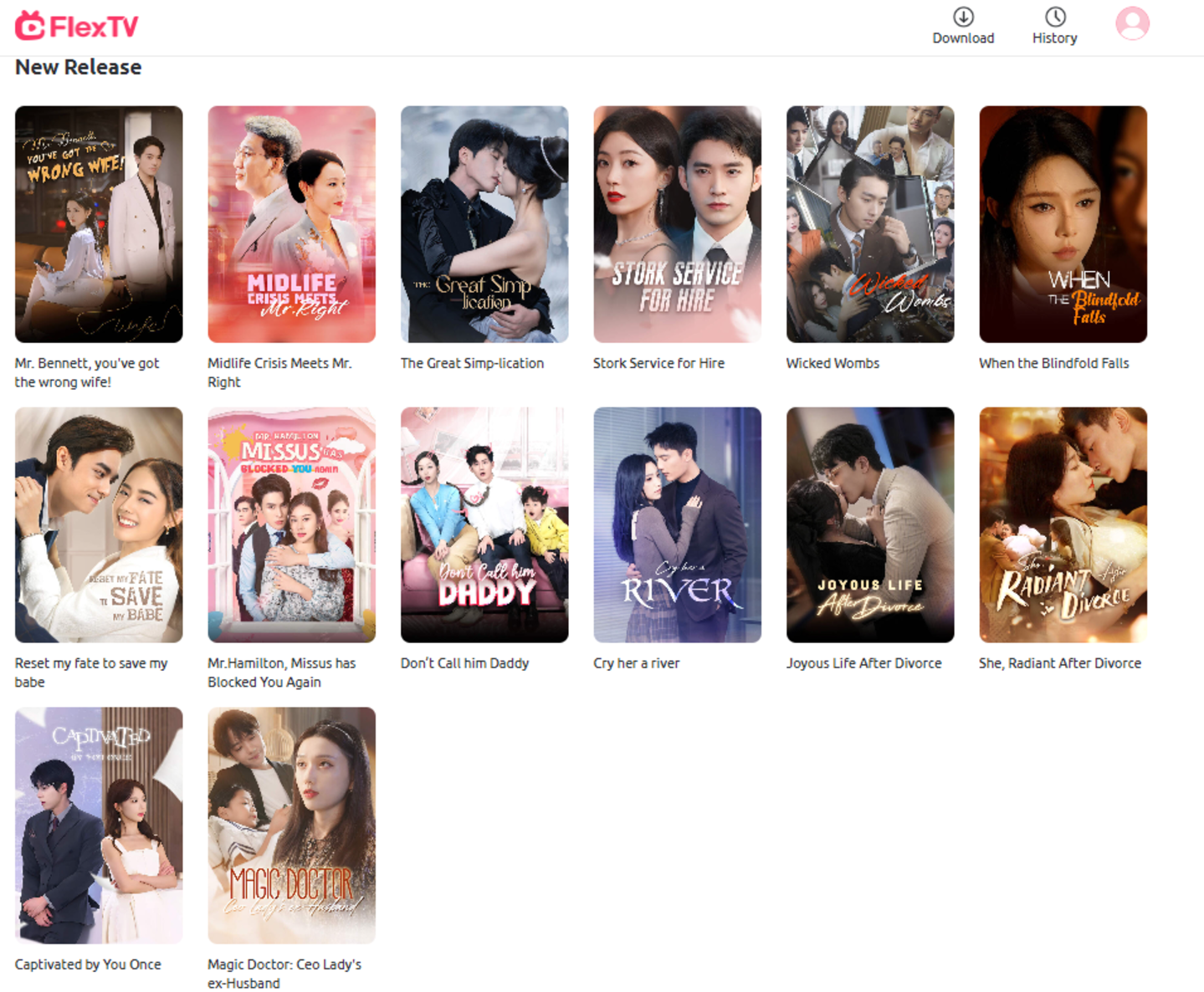Viewport: 1204px width, 992px height.
Task: Open Midlife Crisis Meets Mr. Right
Action: [291, 224]
